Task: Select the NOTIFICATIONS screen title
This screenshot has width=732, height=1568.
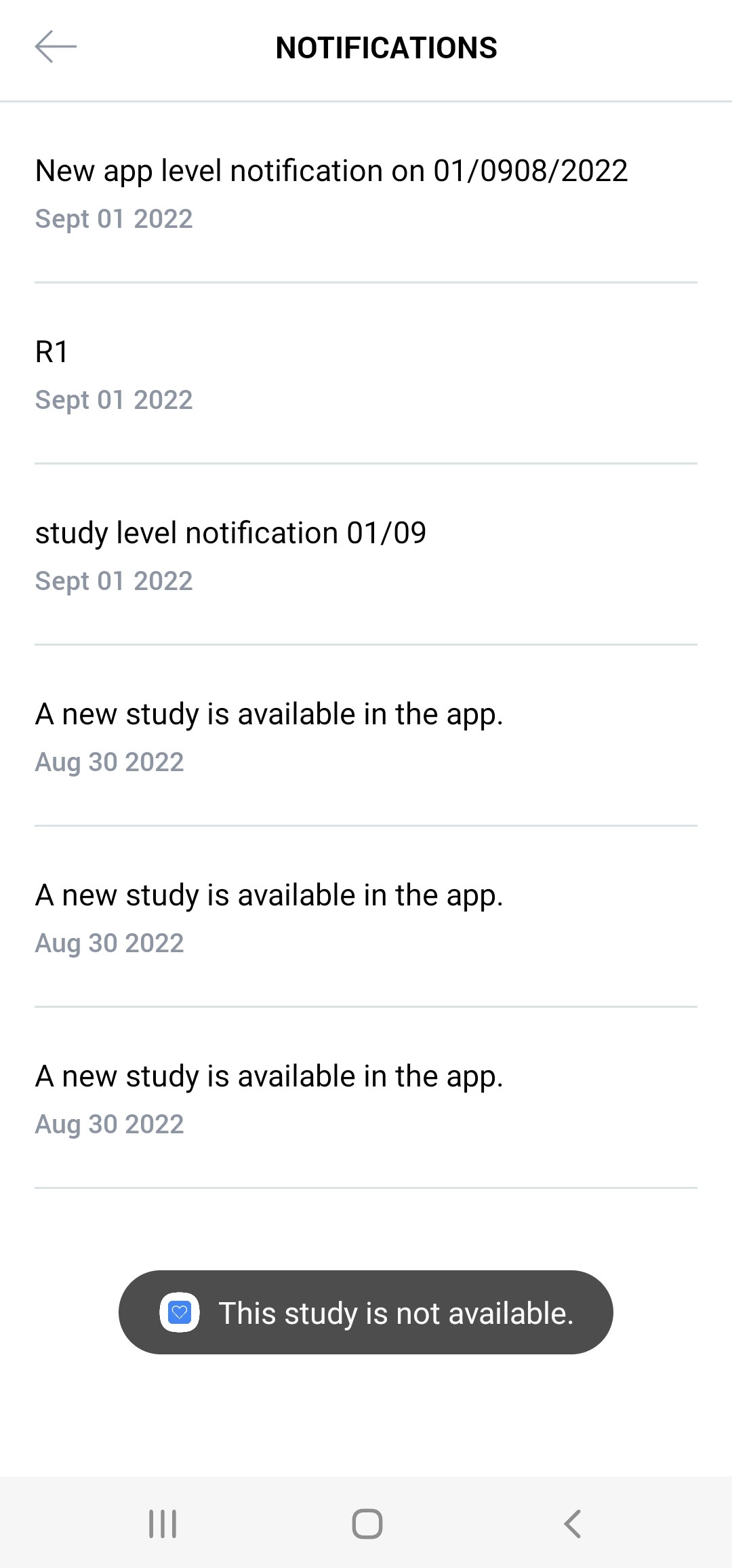Action: click(386, 47)
